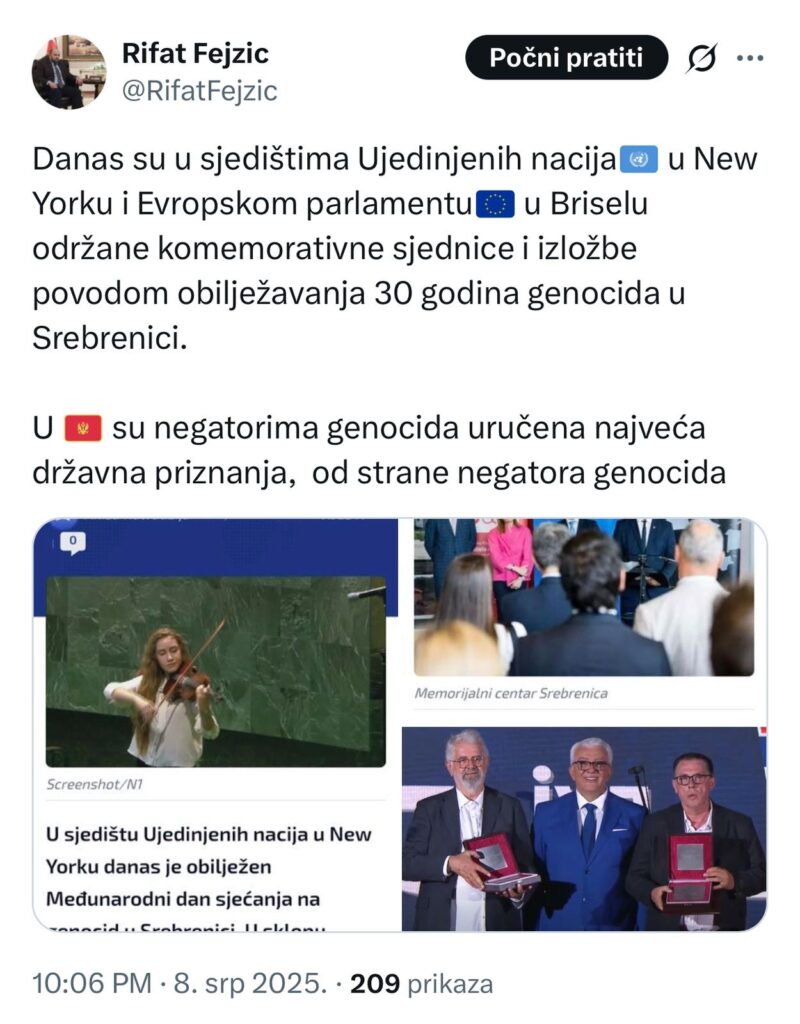Open the @RifatFejzic profile from the name
Image resolution: width=800 pixels, height=1024 pixels.
point(199,91)
